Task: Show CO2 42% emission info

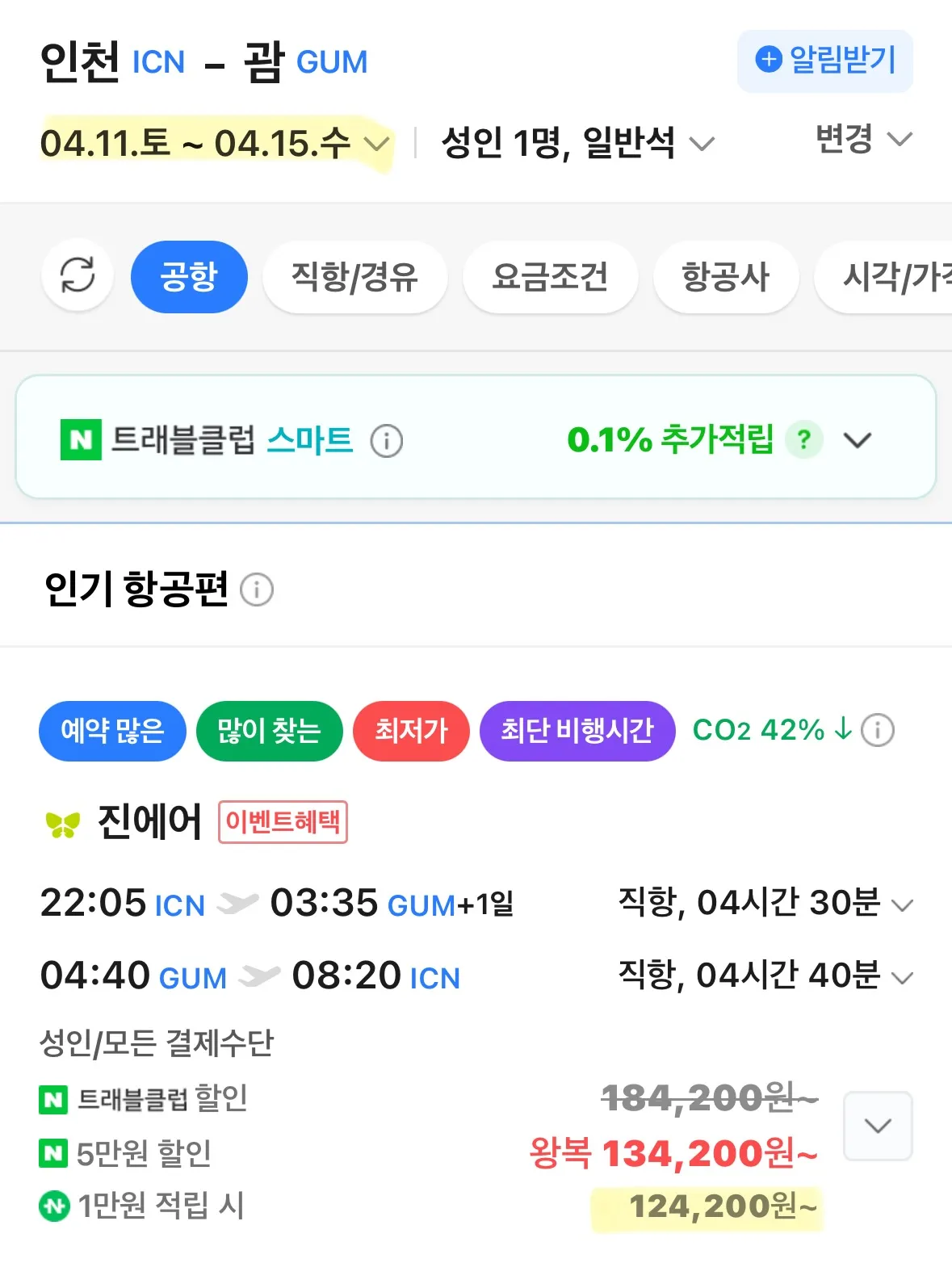Action: click(878, 730)
